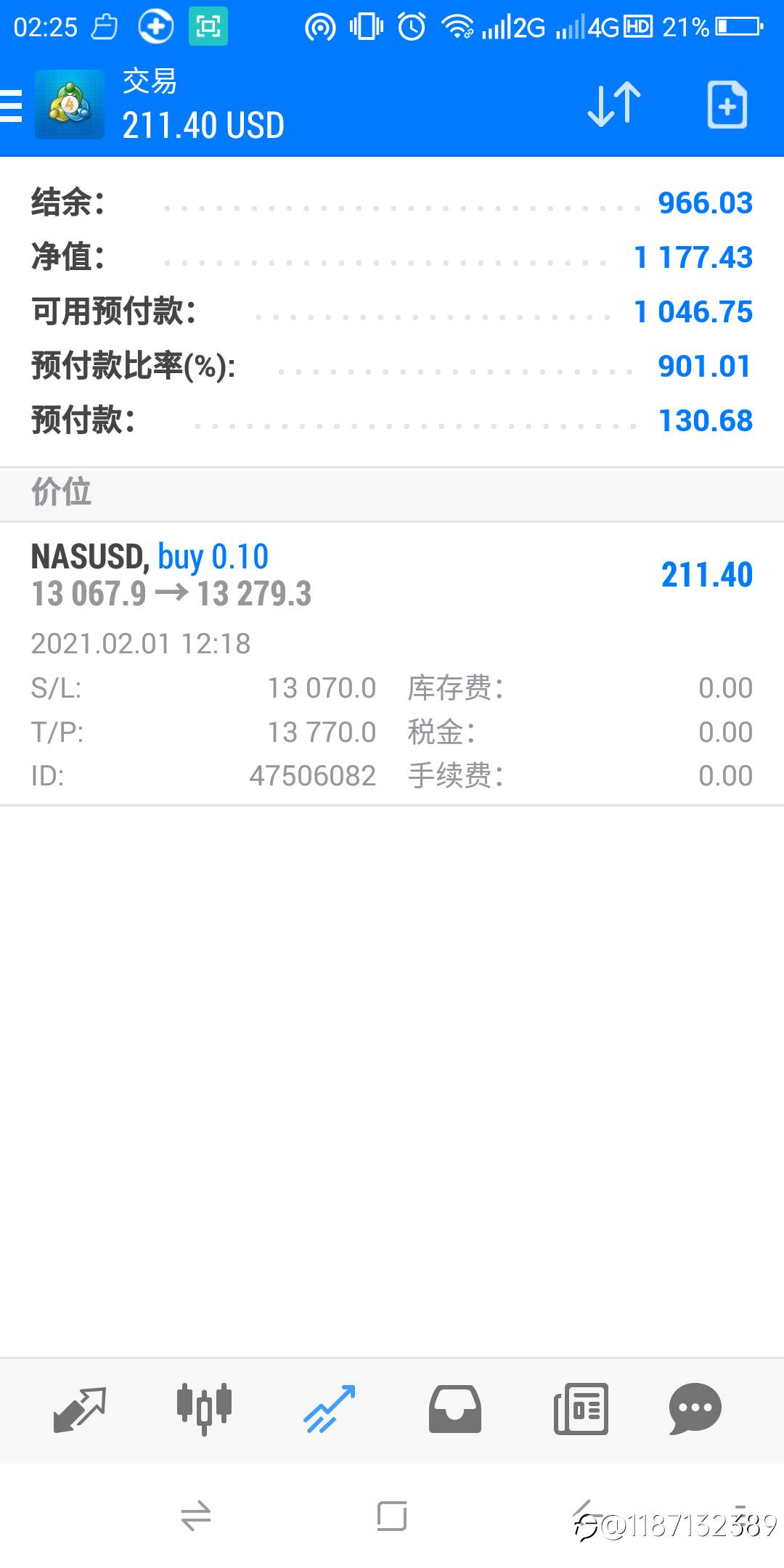Open the History tab
Screen dimensions: 784x1568
tap(455, 1409)
